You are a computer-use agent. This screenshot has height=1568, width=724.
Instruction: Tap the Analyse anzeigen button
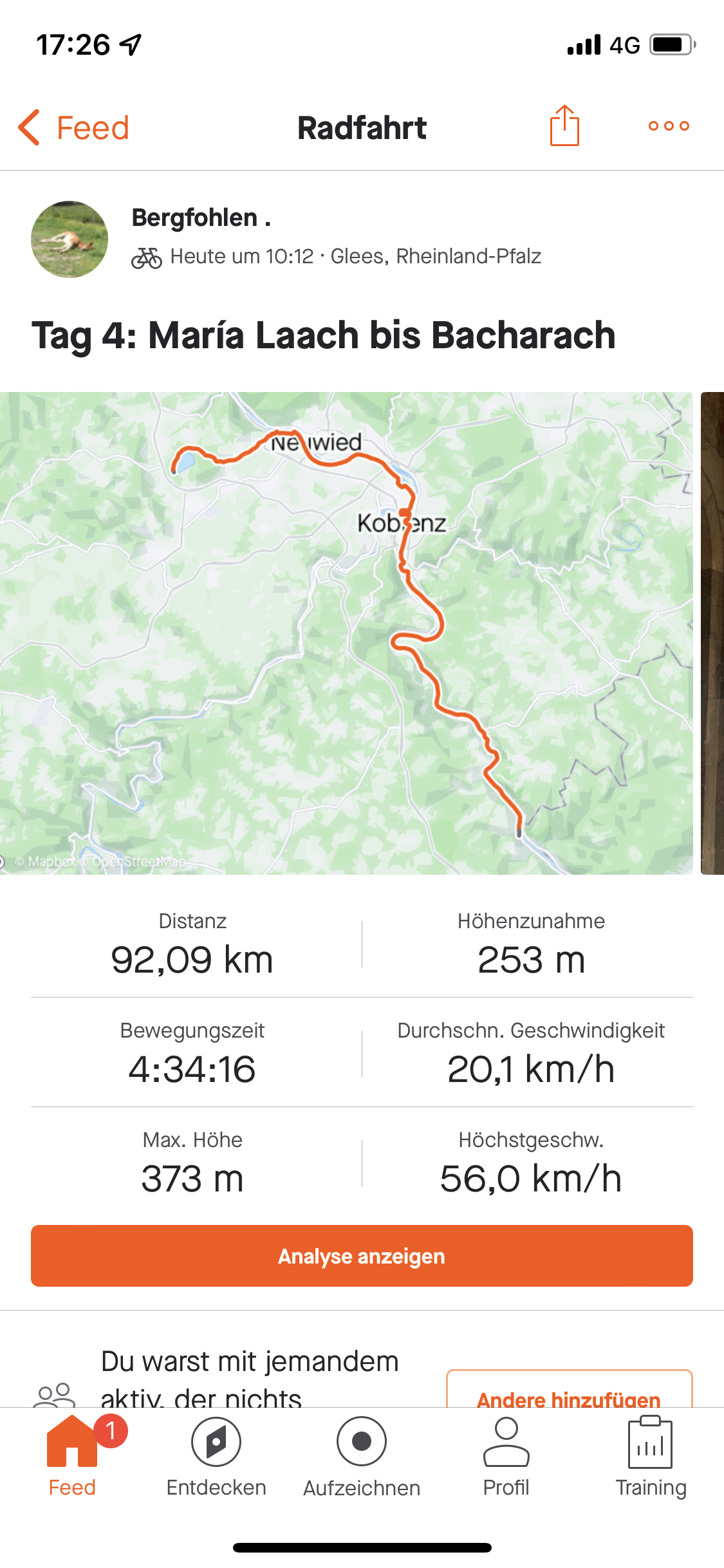tap(362, 1256)
